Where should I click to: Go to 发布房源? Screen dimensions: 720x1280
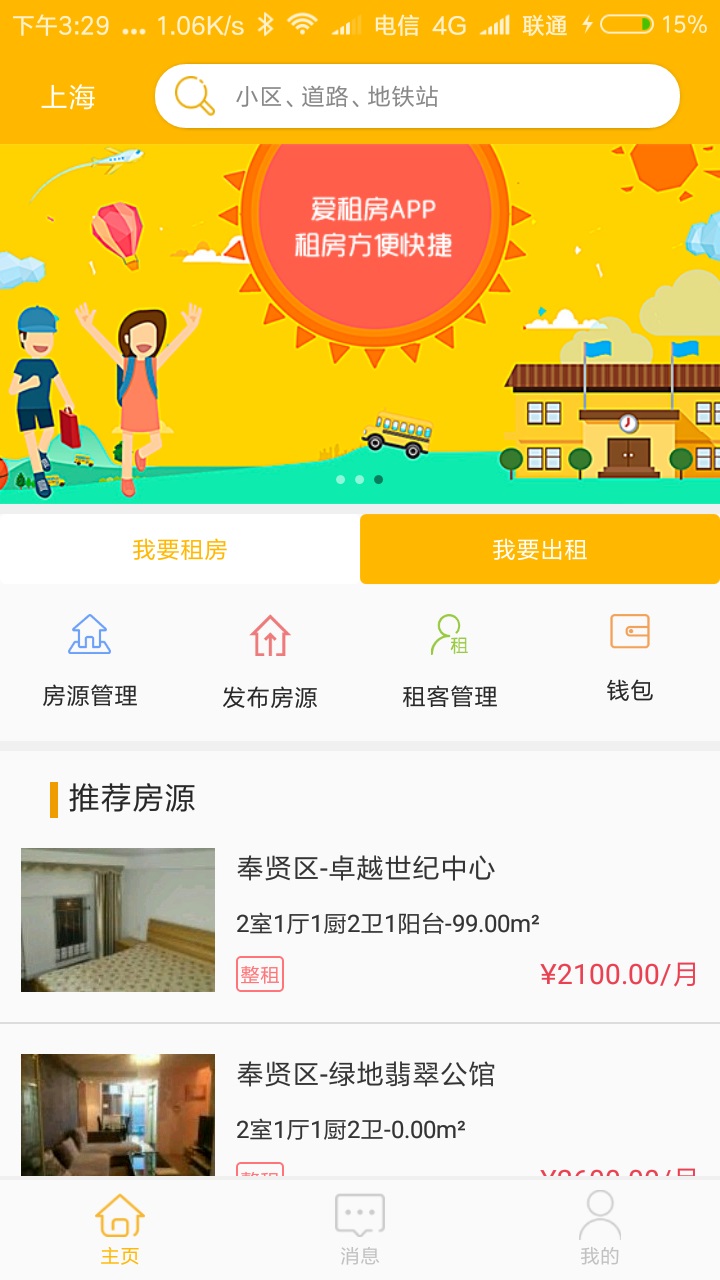pyautogui.click(x=270, y=660)
